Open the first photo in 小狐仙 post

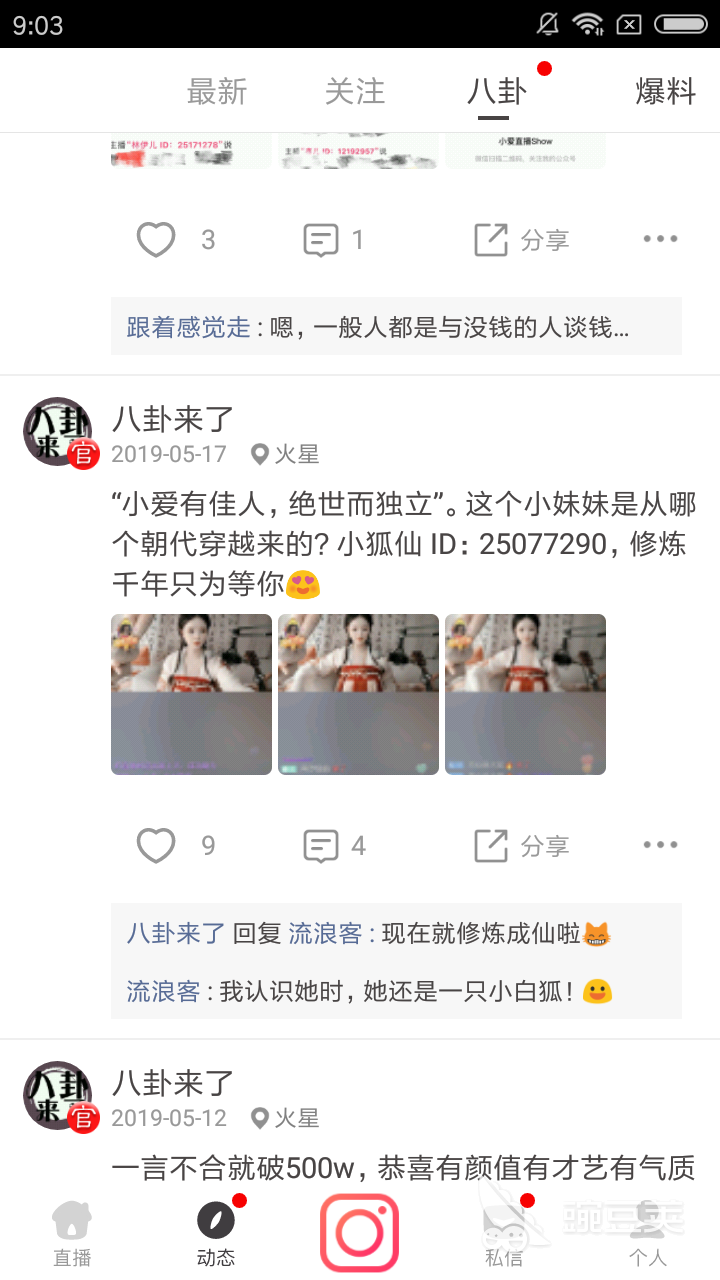tap(191, 694)
